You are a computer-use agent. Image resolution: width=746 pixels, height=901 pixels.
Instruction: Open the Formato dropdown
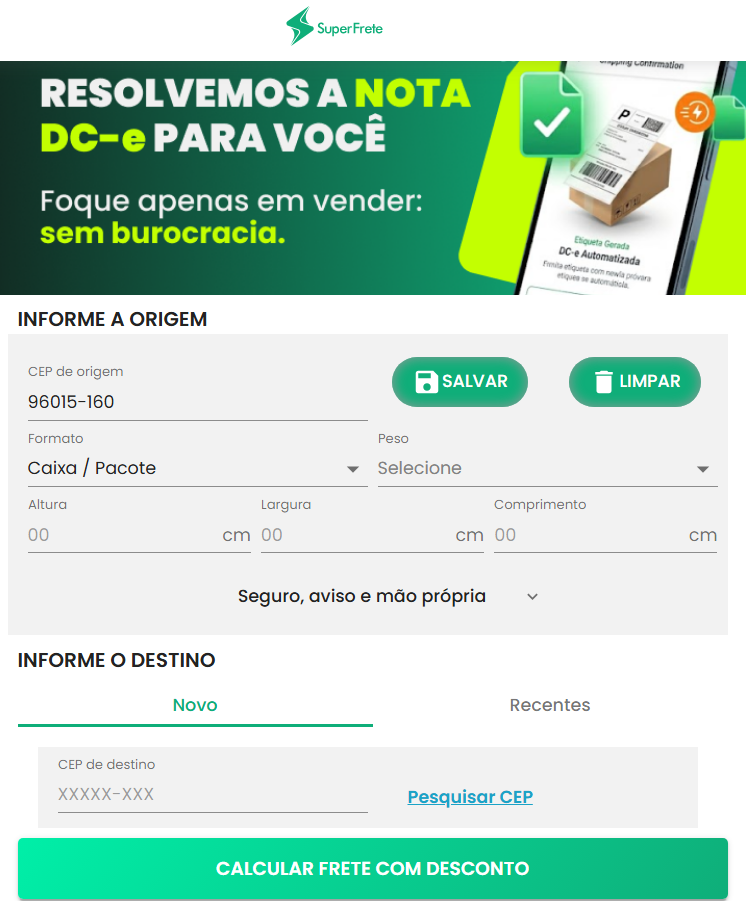(197, 468)
